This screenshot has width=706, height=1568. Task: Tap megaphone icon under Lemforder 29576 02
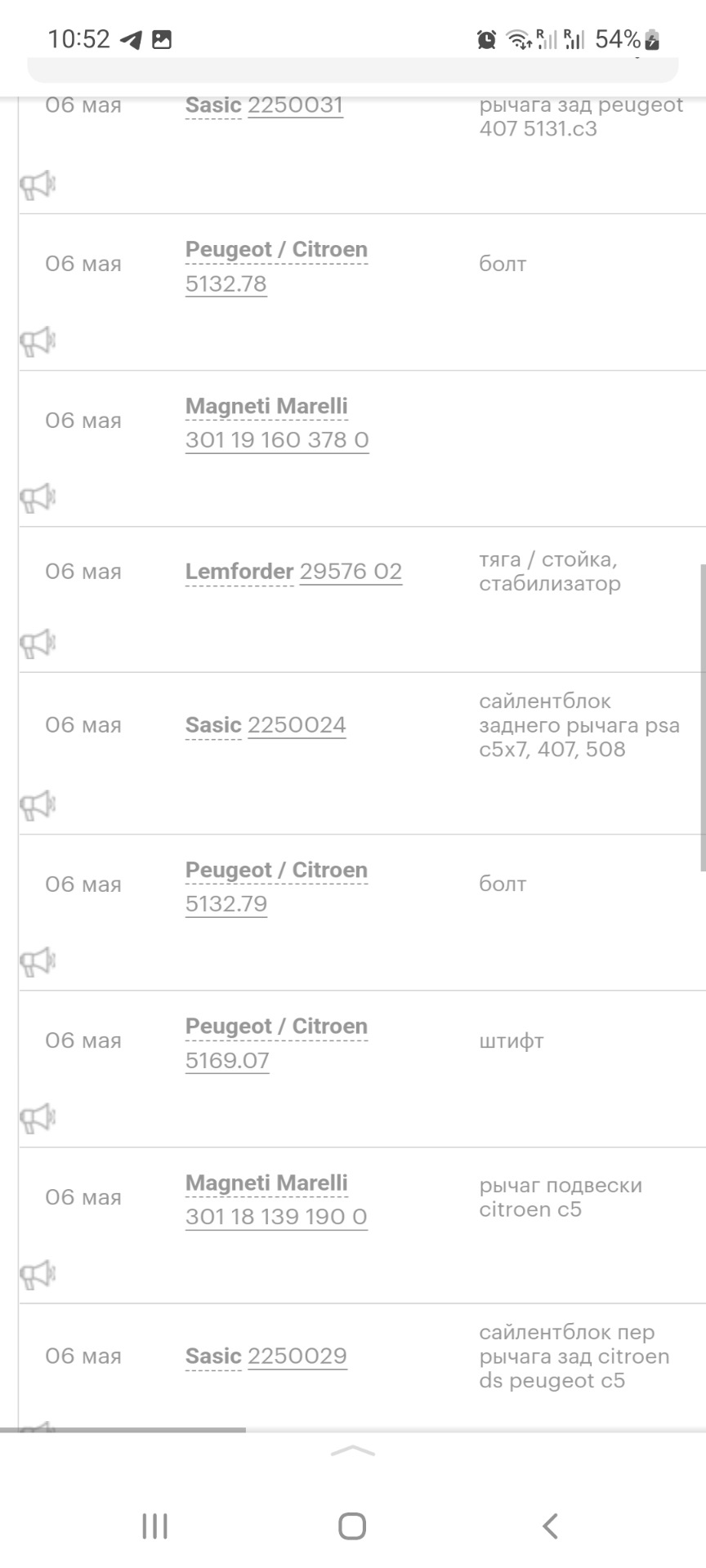click(37, 644)
